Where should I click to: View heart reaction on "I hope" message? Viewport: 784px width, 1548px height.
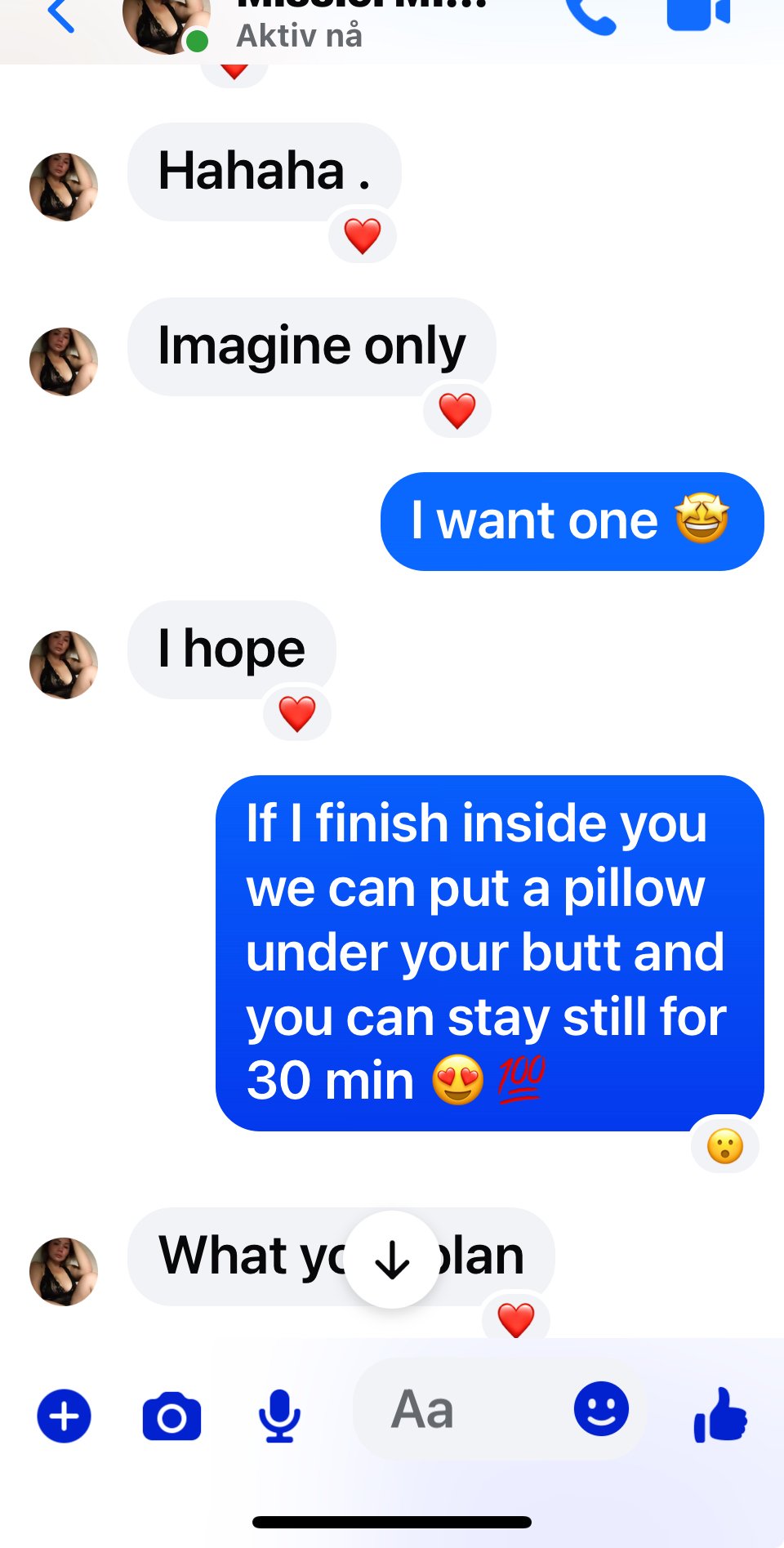(x=297, y=714)
